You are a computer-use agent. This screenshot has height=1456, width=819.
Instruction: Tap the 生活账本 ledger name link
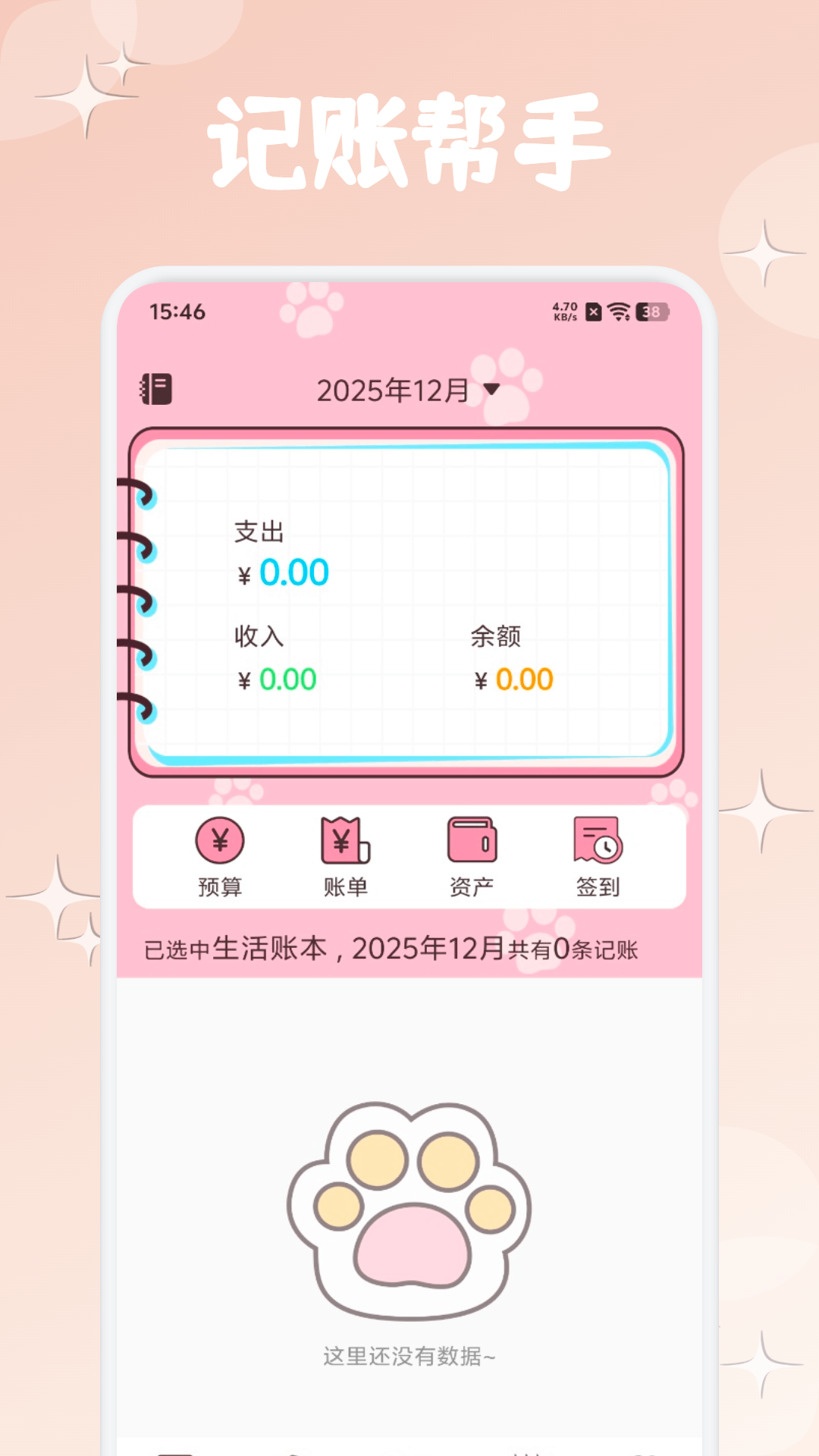point(281,947)
